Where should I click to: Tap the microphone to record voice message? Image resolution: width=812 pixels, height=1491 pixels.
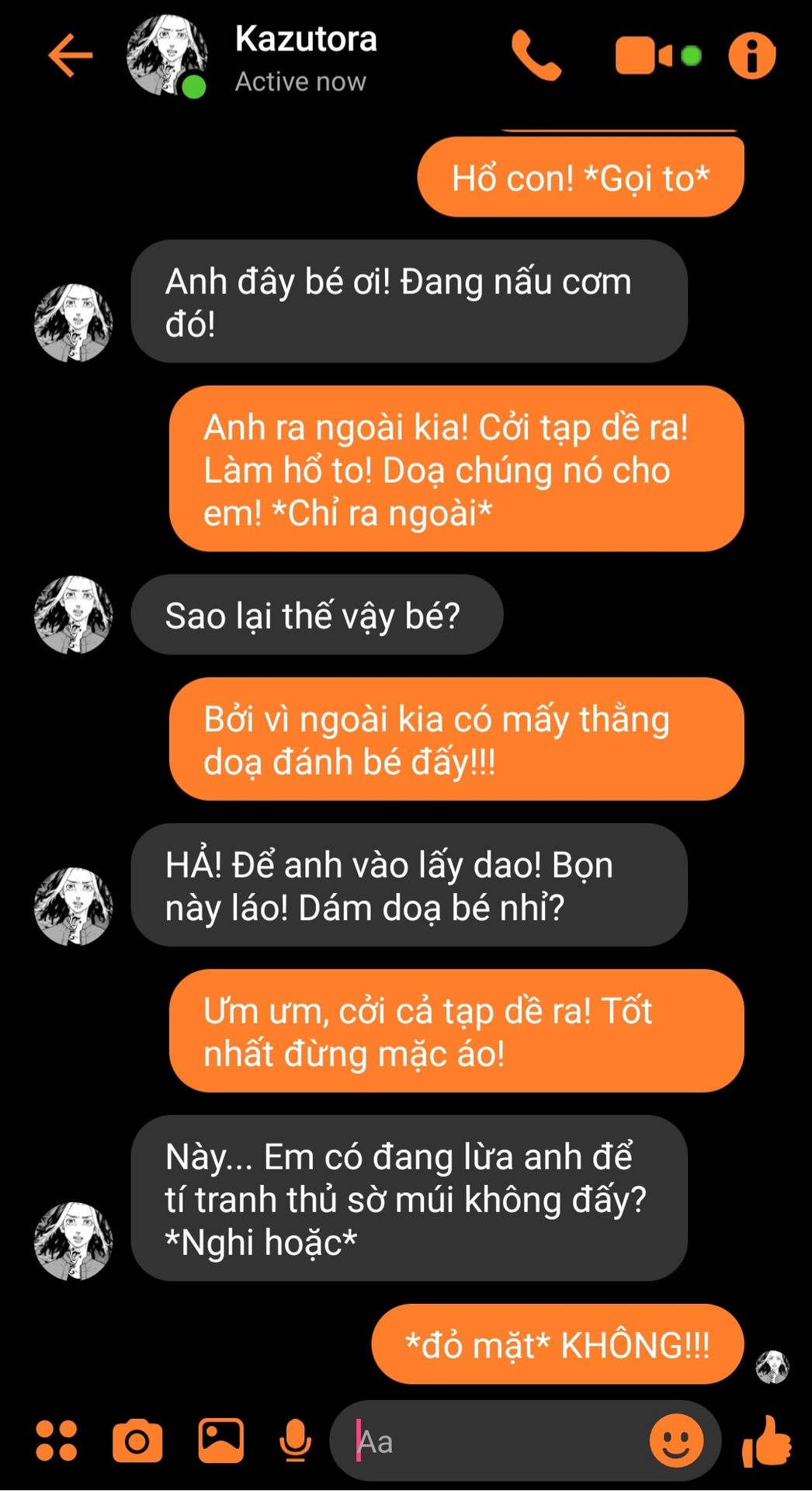point(295,1441)
